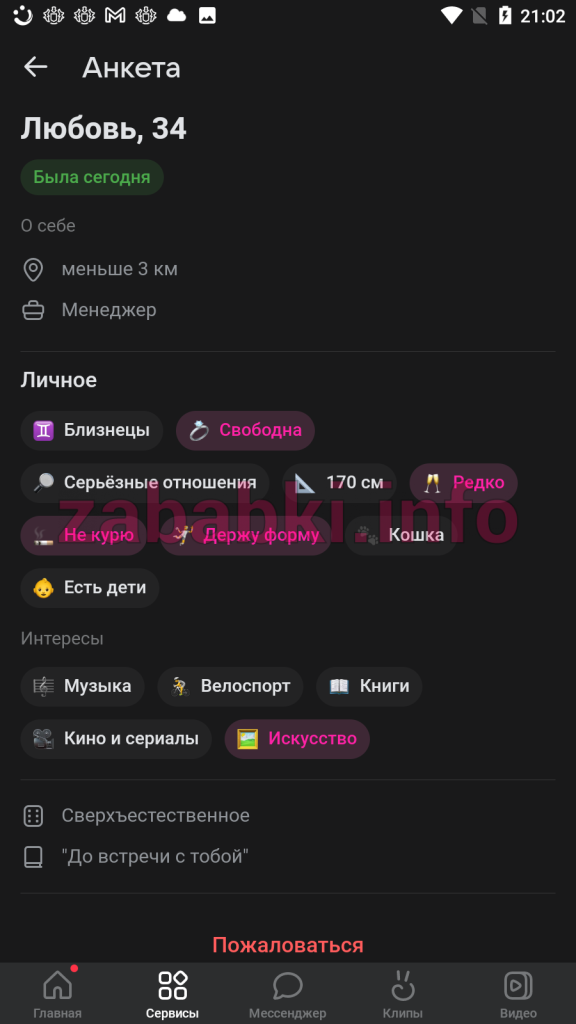Select the Редко alcohol chip
This screenshot has width=576, height=1024.
click(464, 483)
